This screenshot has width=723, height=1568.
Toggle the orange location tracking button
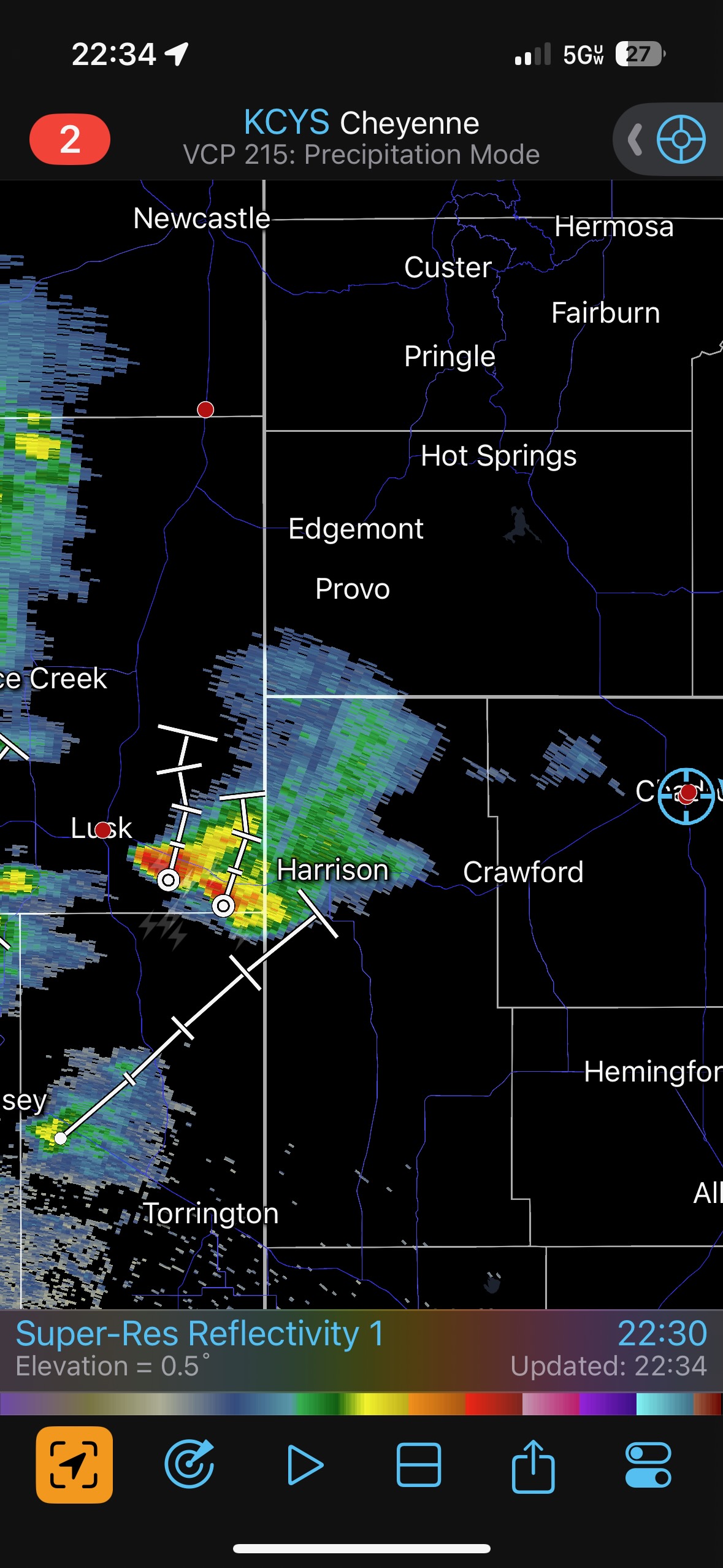pos(74,1465)
